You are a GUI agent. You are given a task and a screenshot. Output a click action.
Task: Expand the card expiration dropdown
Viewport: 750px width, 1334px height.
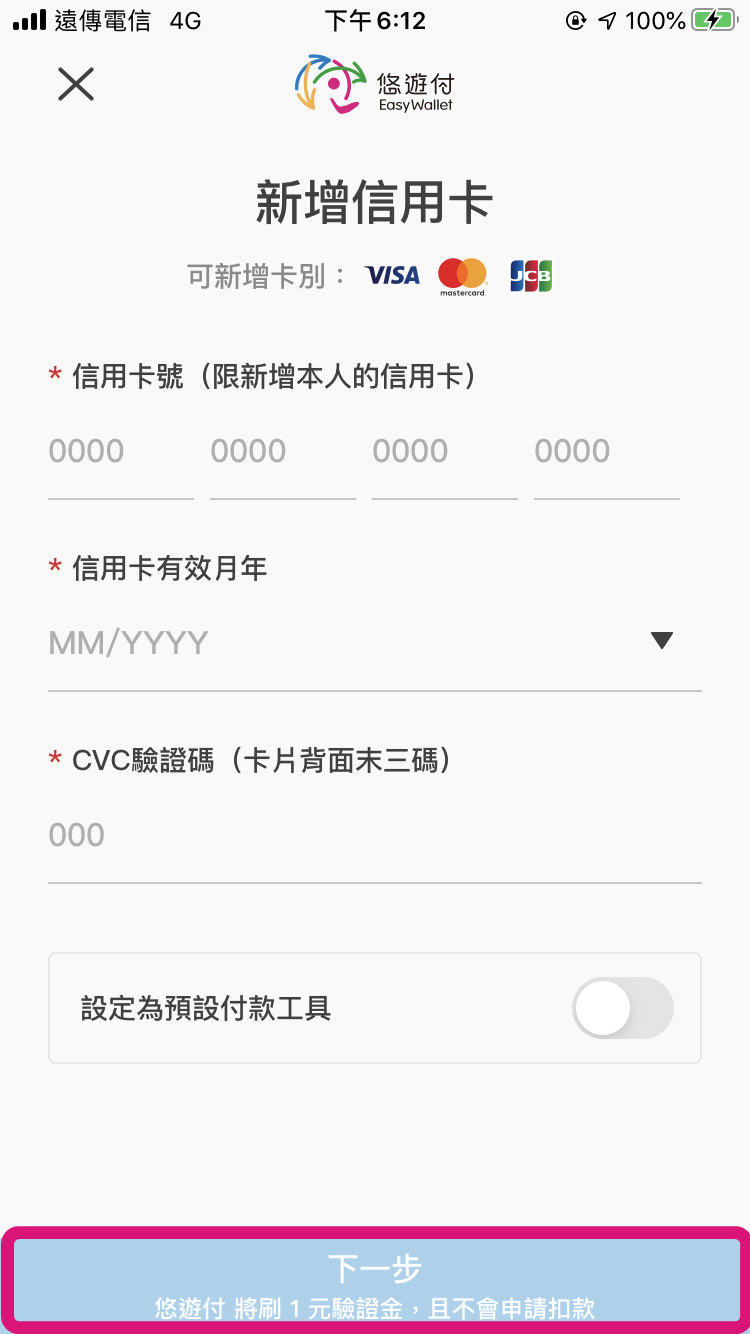click(662, 640)
